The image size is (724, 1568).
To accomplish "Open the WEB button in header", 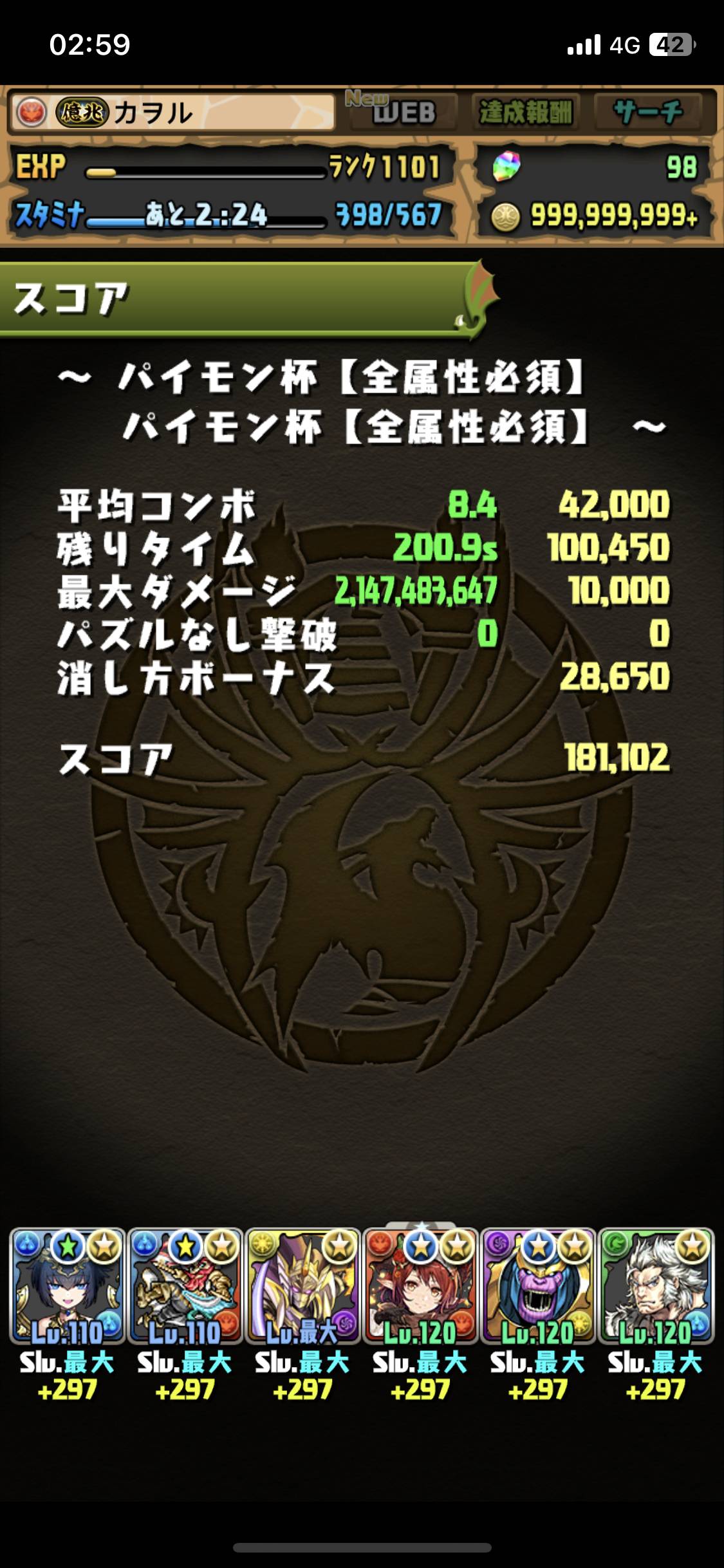I will (404, 113).
